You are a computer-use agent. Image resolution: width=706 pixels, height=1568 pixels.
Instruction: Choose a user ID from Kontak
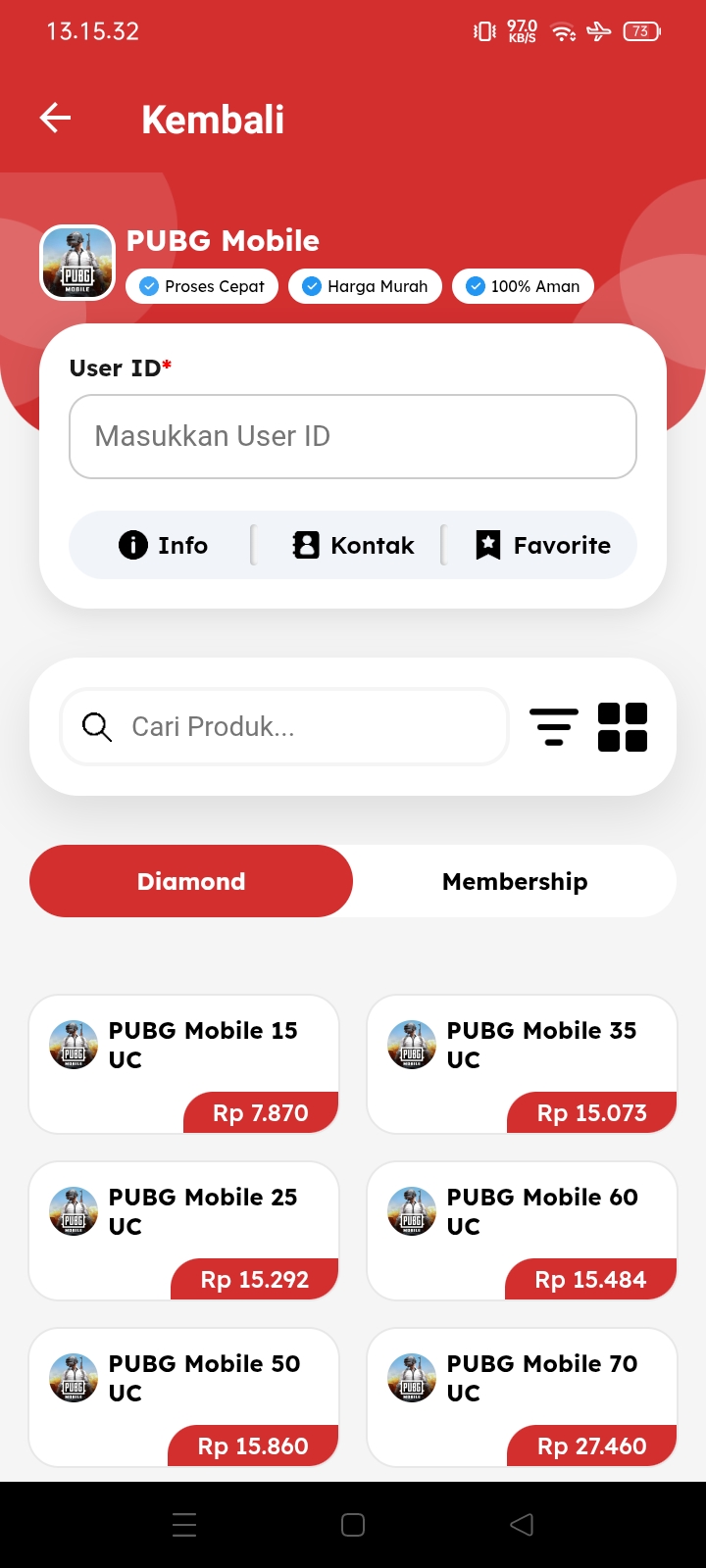(354, 545)
